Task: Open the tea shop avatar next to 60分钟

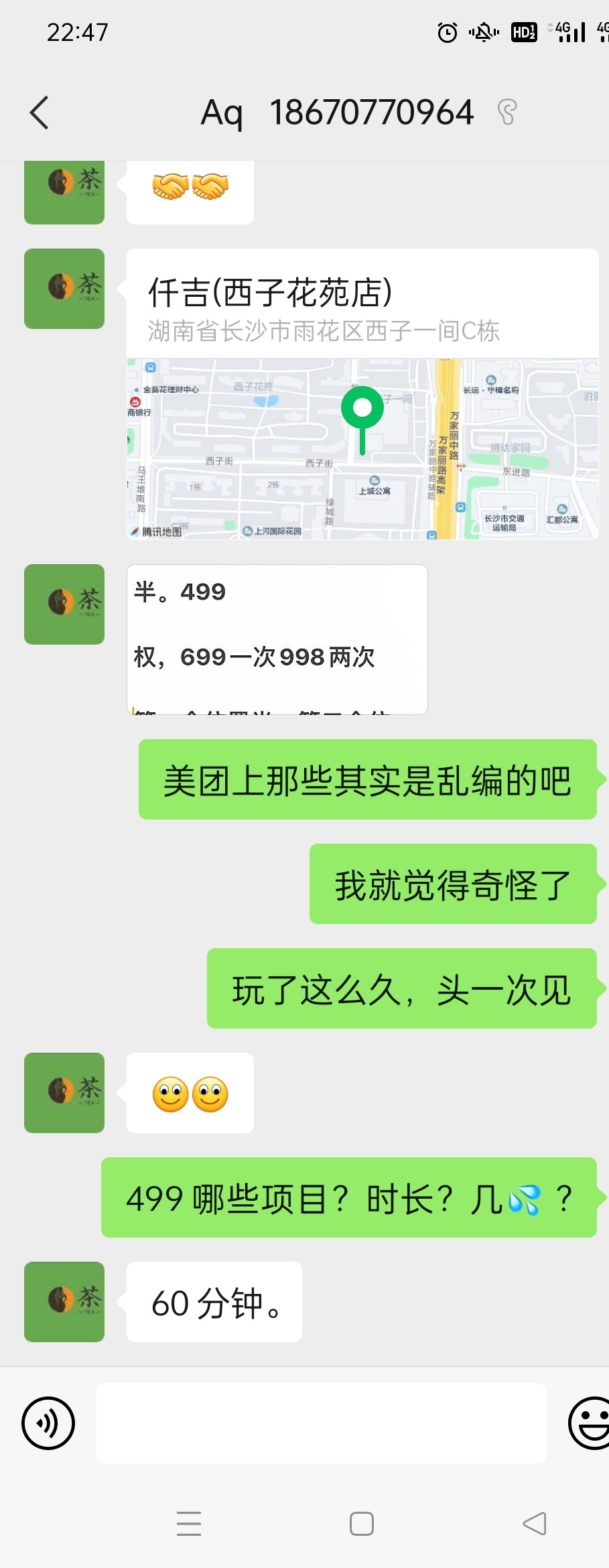Action: point(64,1301)
